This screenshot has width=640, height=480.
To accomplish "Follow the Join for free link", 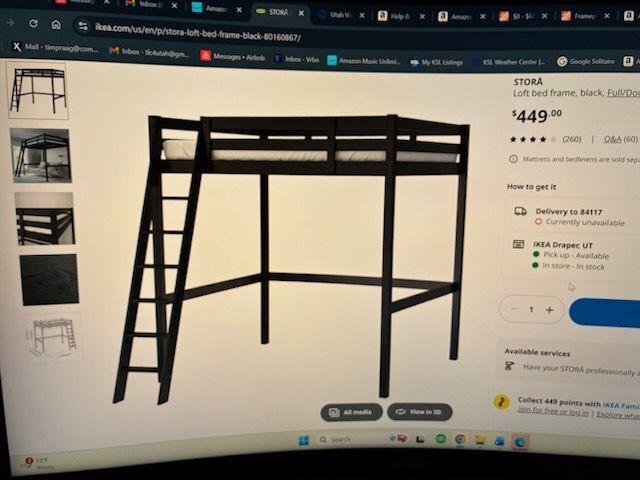I will pyautogui.click(x=538, y=411).
